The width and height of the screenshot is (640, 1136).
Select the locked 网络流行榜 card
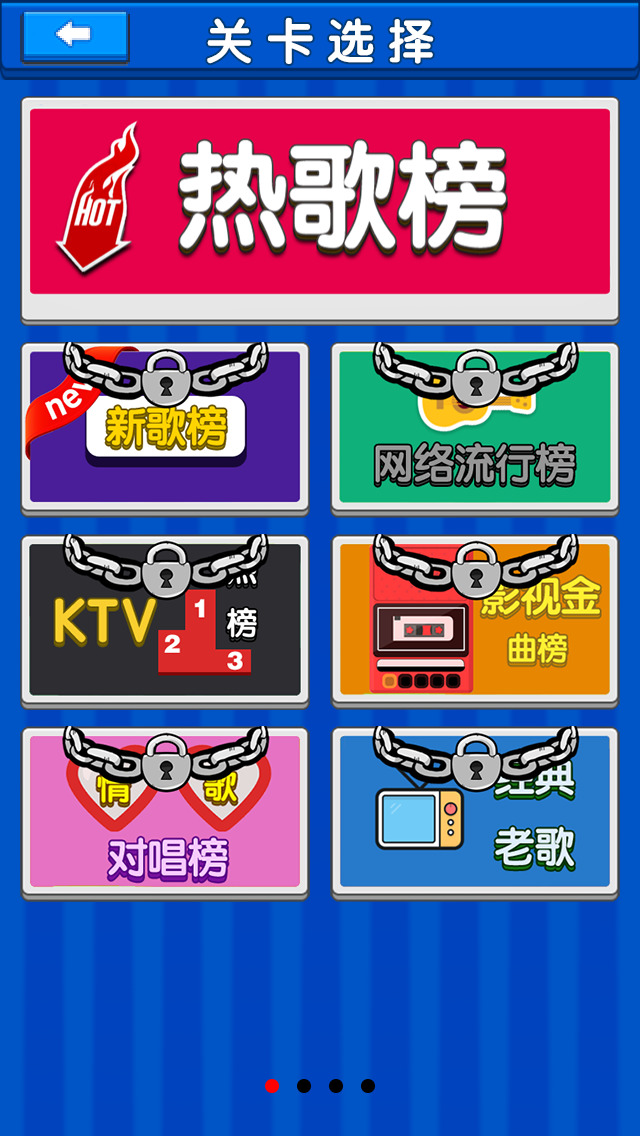(475, 428)
